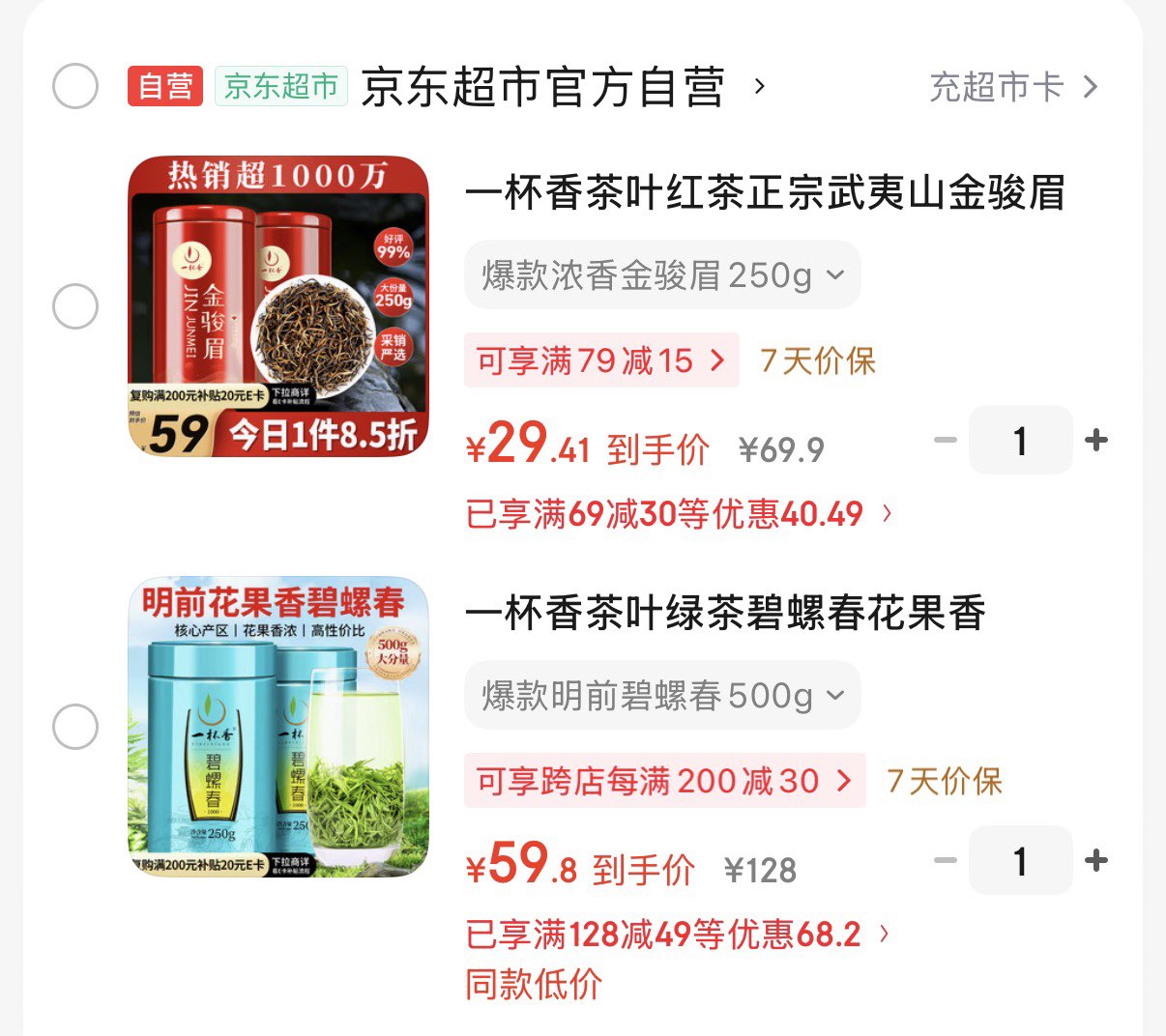Increase quantity of 碧螺春 tea
This screenshot has height=1036, width=1166.
point(1096,860)
